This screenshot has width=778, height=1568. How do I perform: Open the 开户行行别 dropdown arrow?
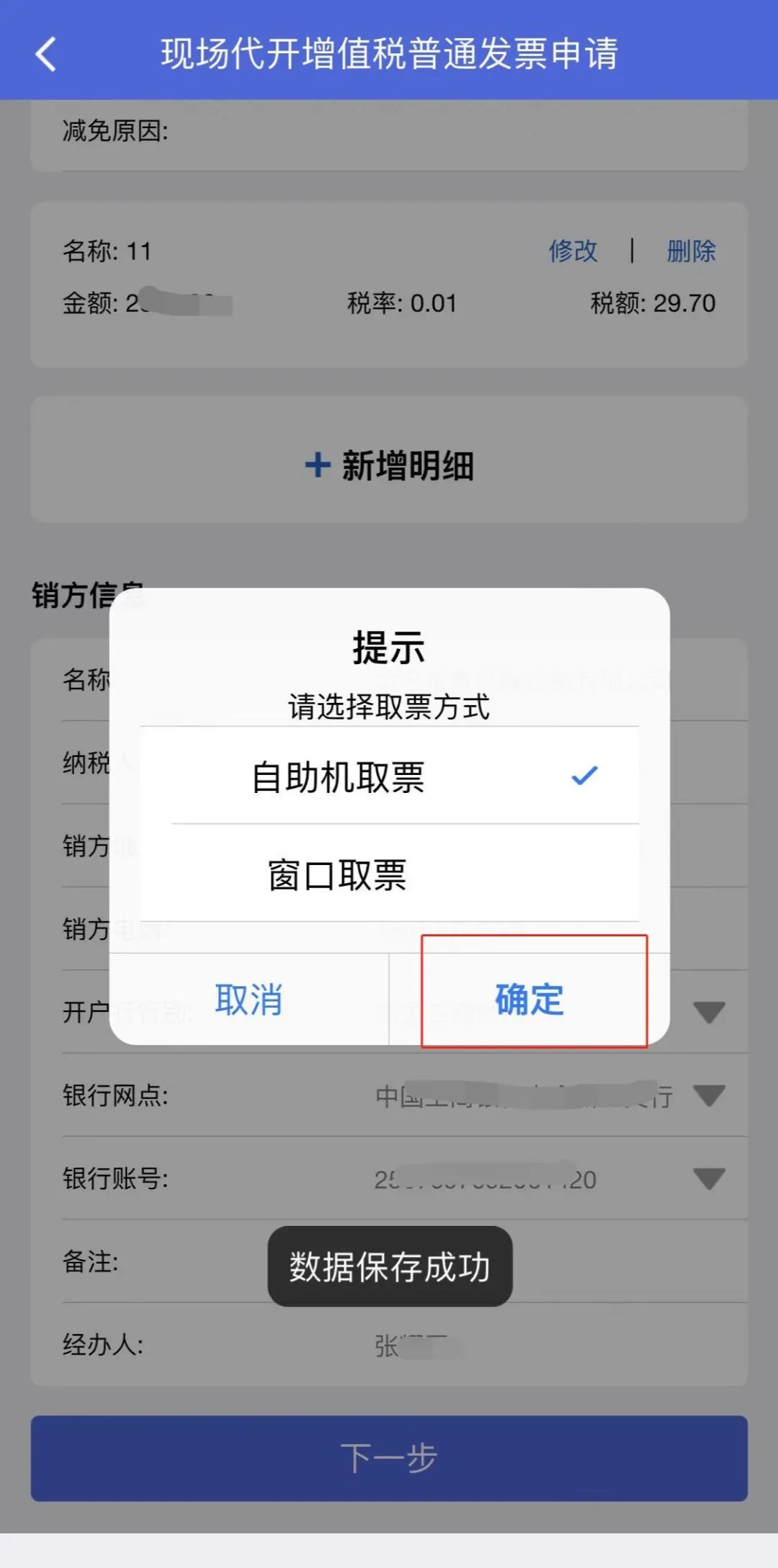[x=709, y=1012]
